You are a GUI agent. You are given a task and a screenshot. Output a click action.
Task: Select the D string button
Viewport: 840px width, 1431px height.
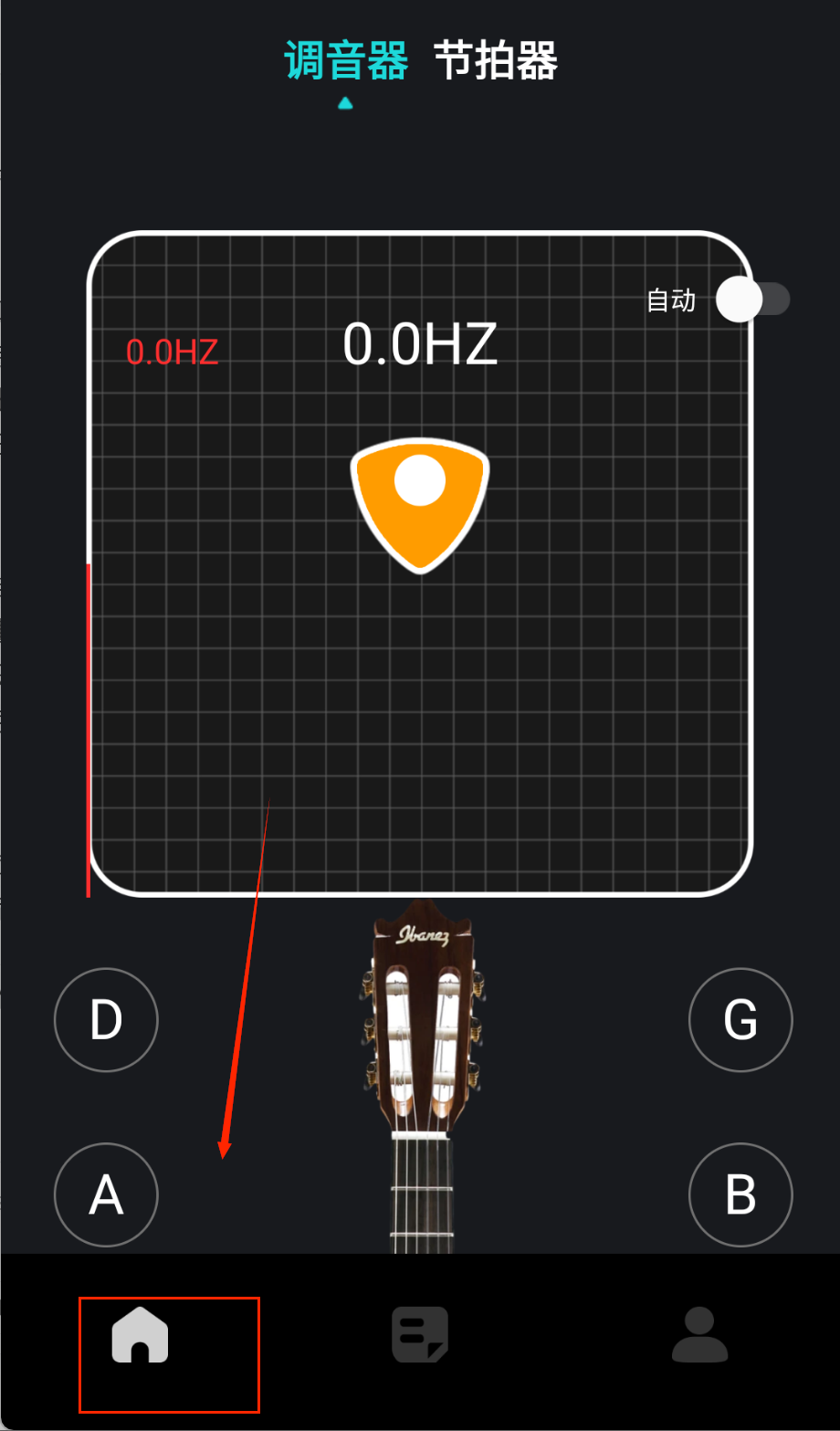tap(106, 1019)
